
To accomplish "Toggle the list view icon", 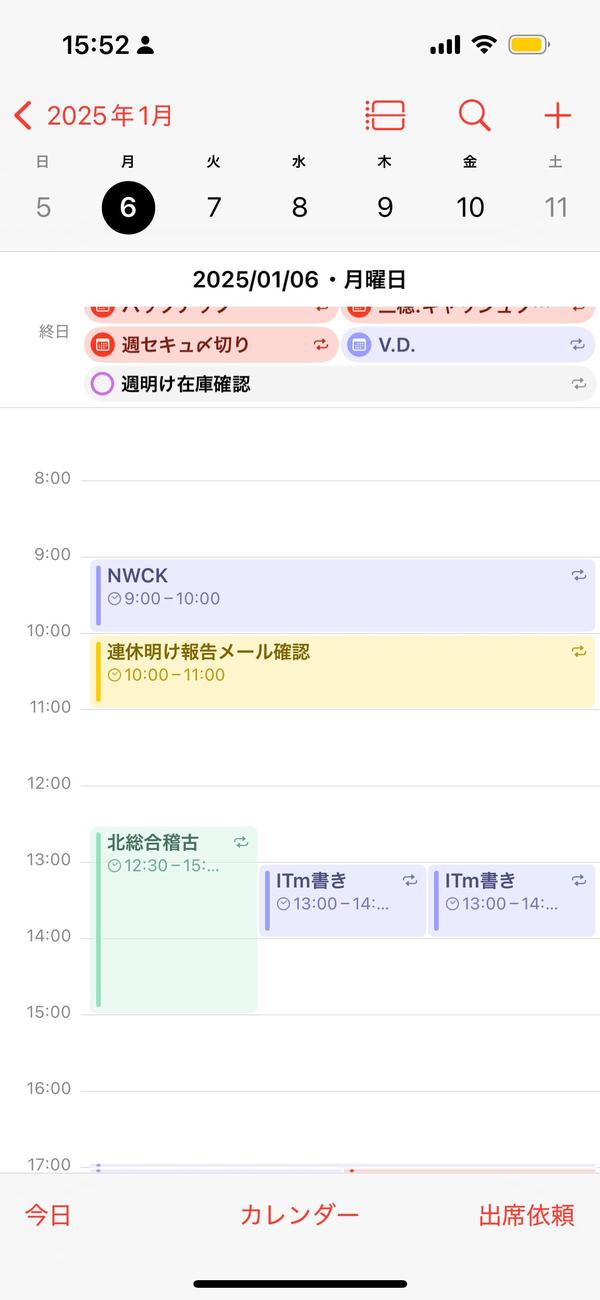I will [385, 116].
